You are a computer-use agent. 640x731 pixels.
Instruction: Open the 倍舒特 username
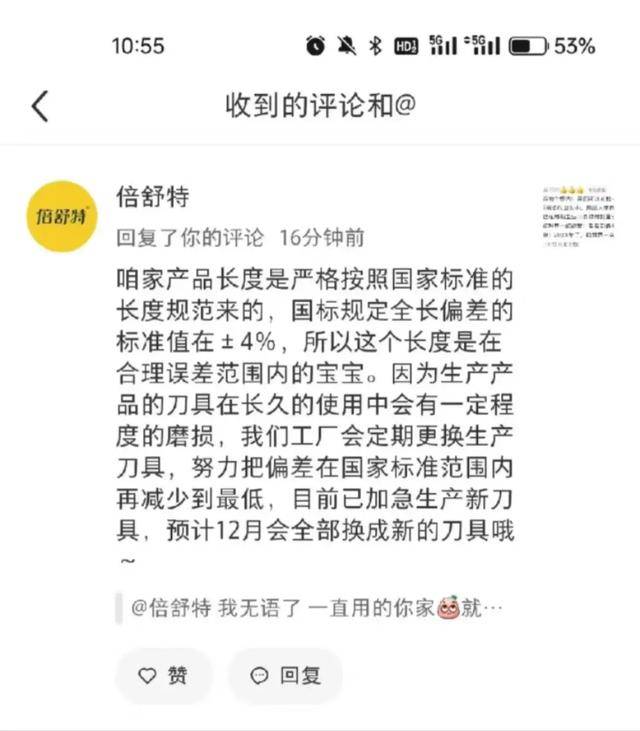[x=153, y=196]
